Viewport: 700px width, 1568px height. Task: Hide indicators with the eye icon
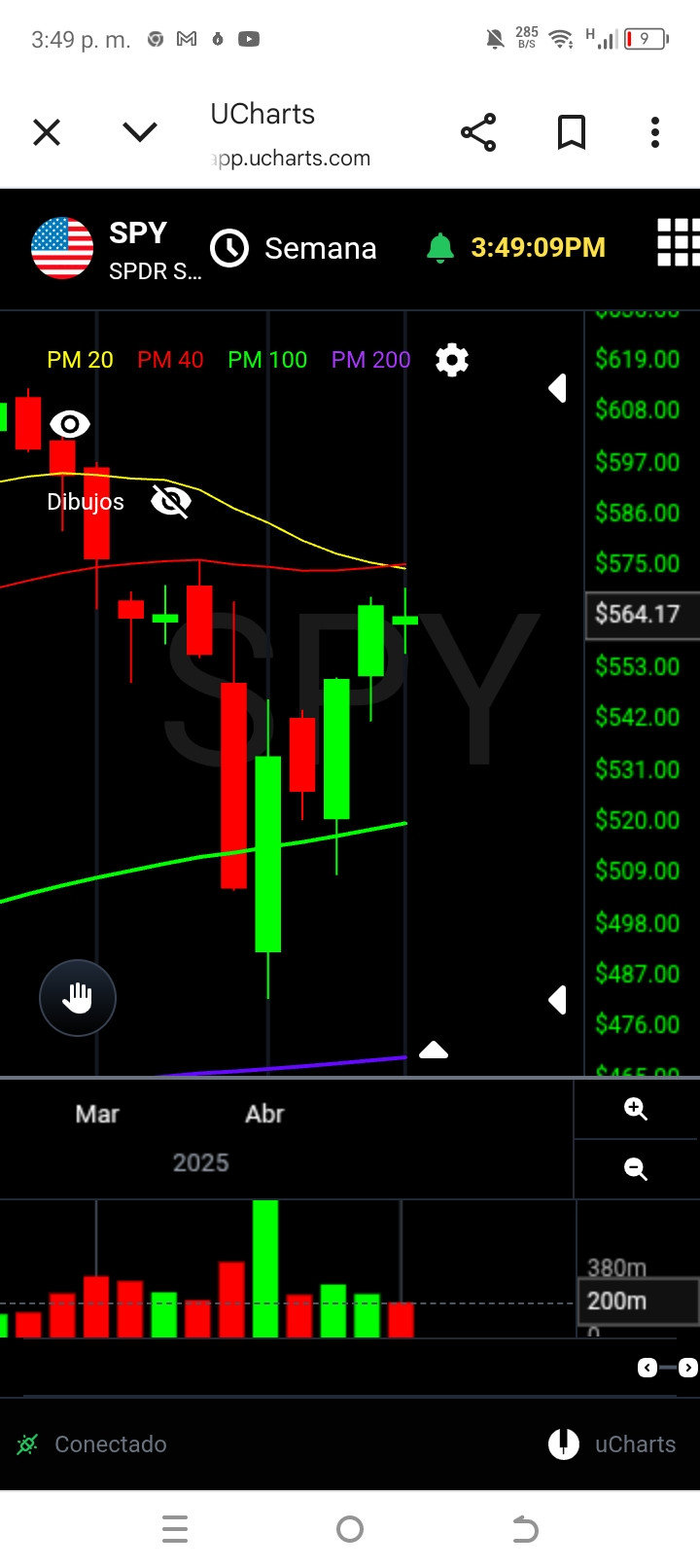pos(70,424)
